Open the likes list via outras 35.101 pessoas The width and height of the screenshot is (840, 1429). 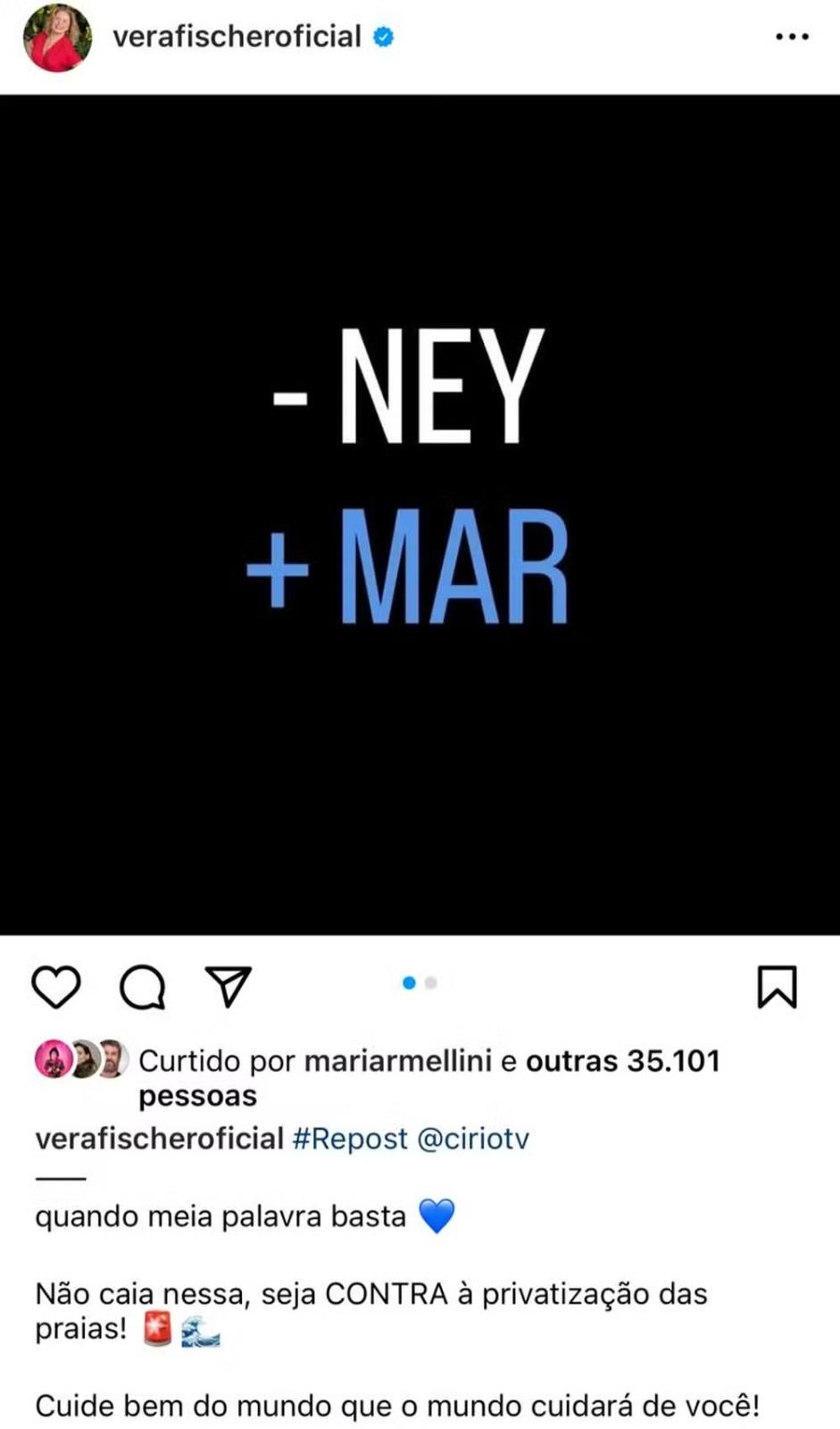pos(623,1061)
